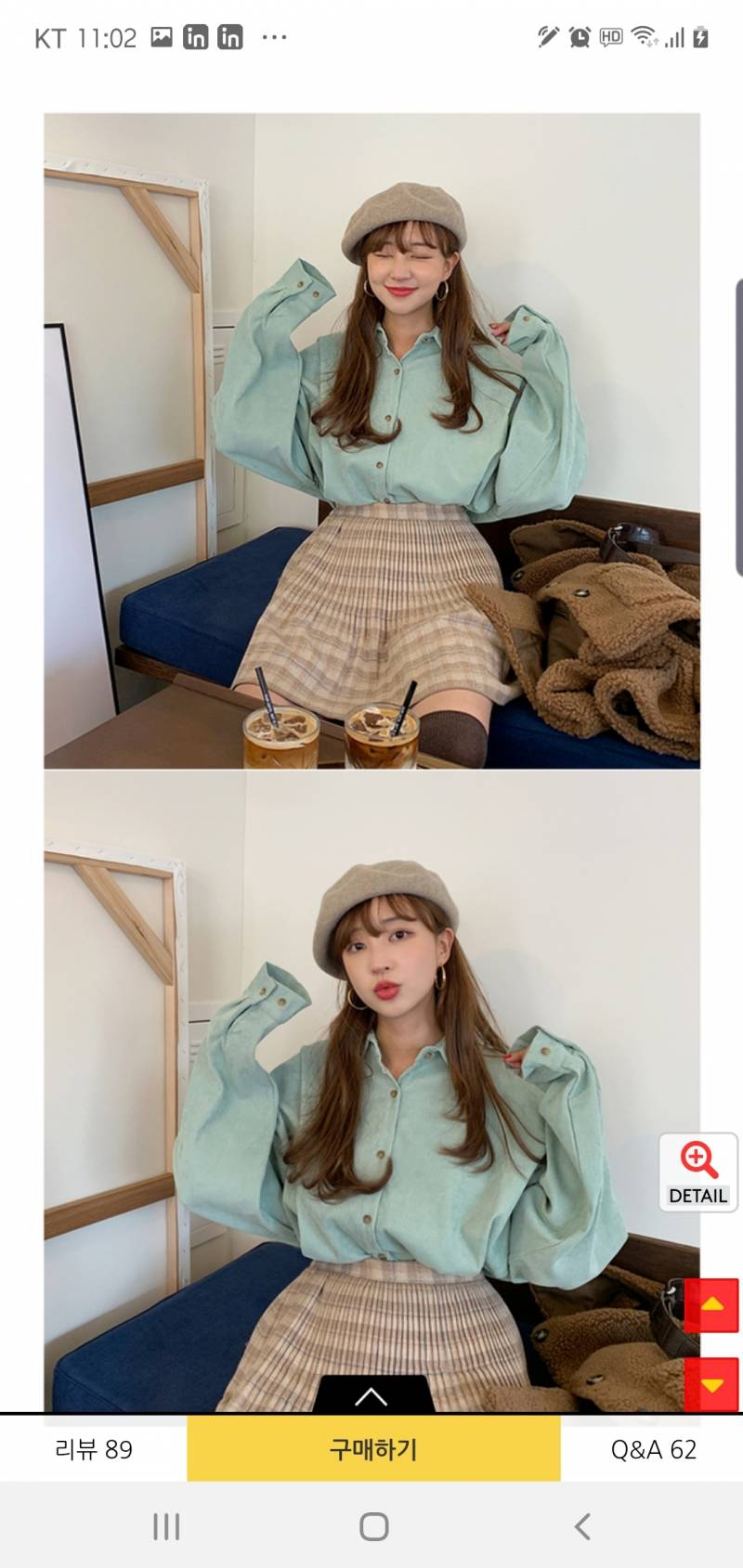The height and width of the screenshot is (1568, 743).
Task: Tap the HD voice status icon
Action: (610, 37)
